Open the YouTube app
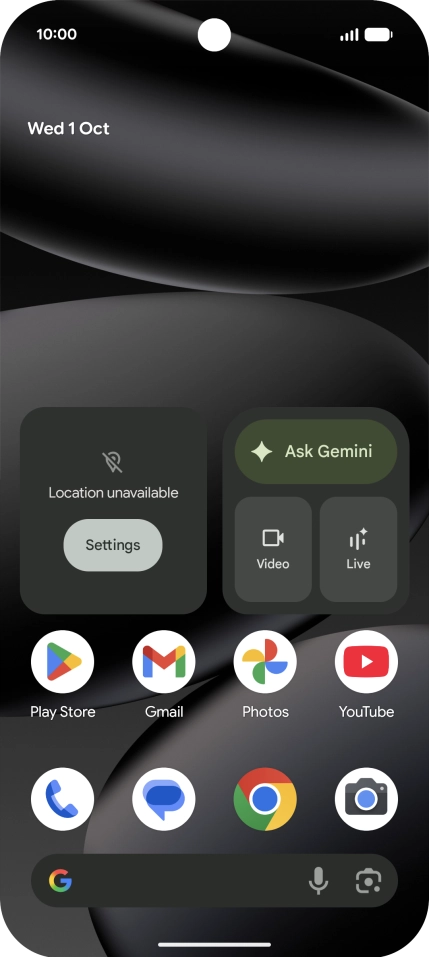 pyautogui.click(x=366, y=662)
